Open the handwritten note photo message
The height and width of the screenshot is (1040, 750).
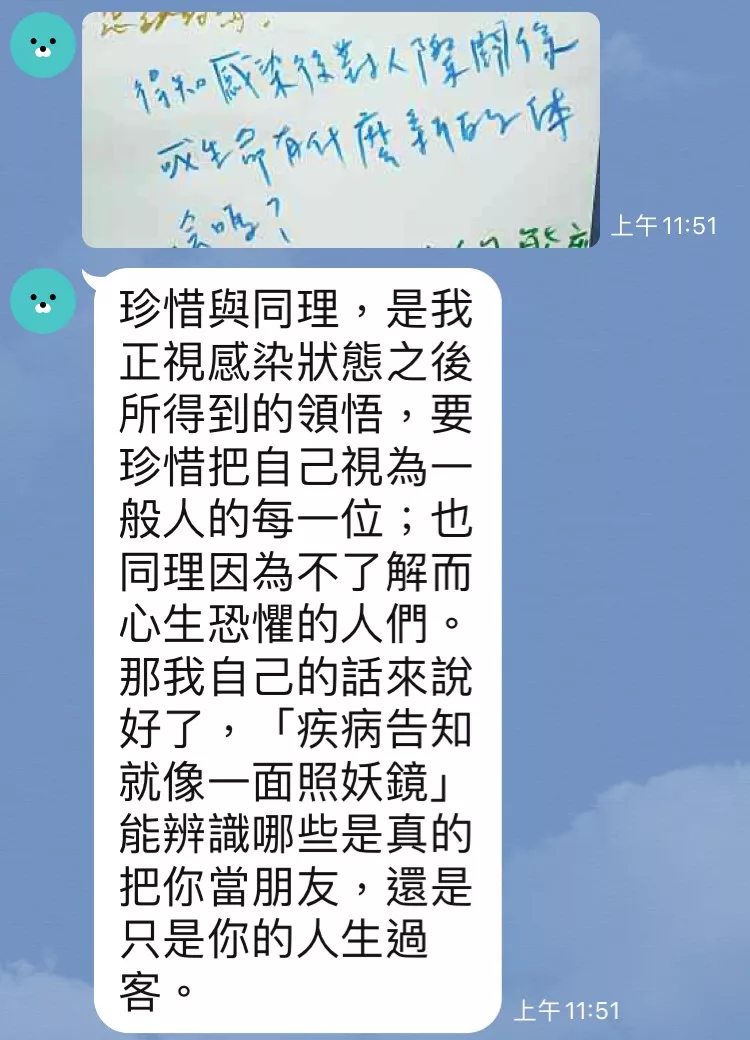340,130
